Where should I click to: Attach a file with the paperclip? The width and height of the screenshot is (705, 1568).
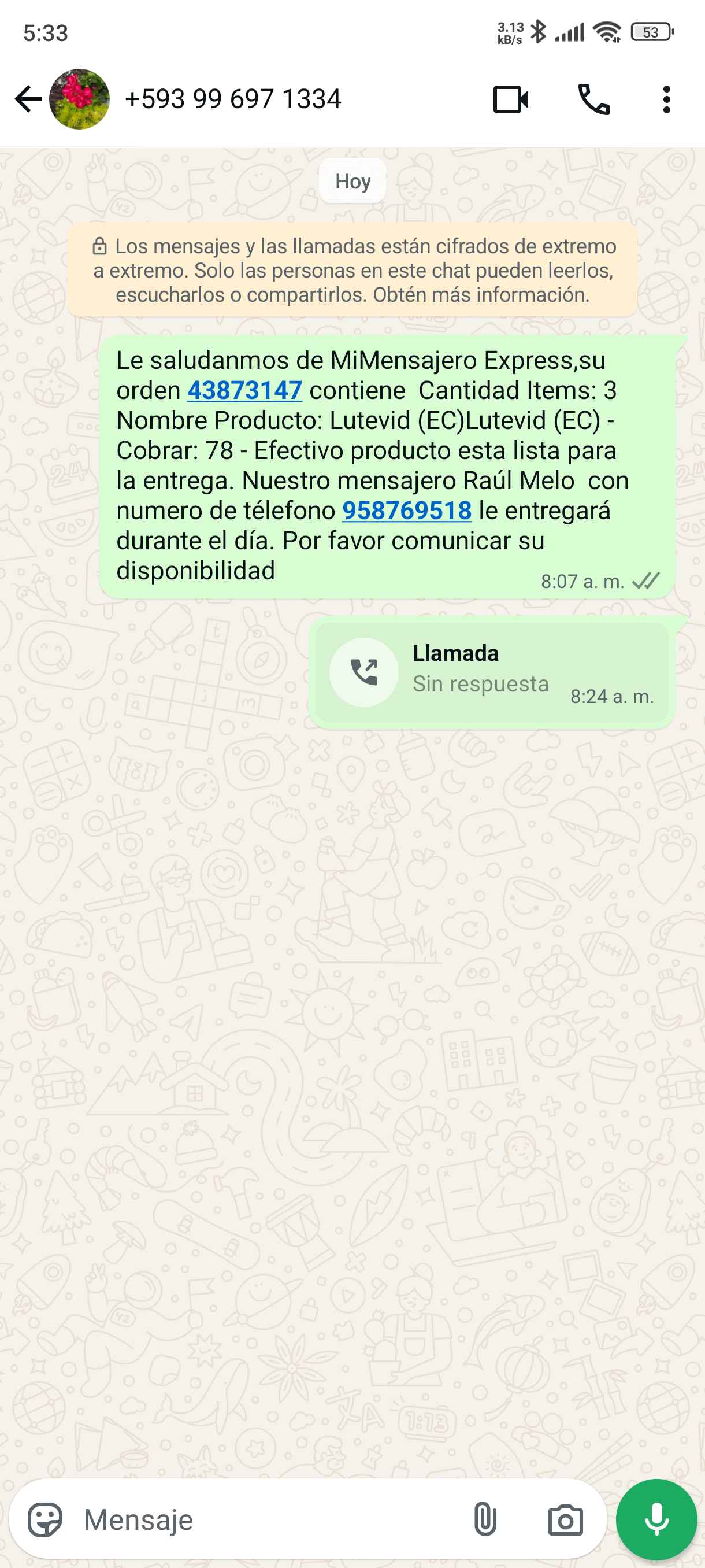485,1519
